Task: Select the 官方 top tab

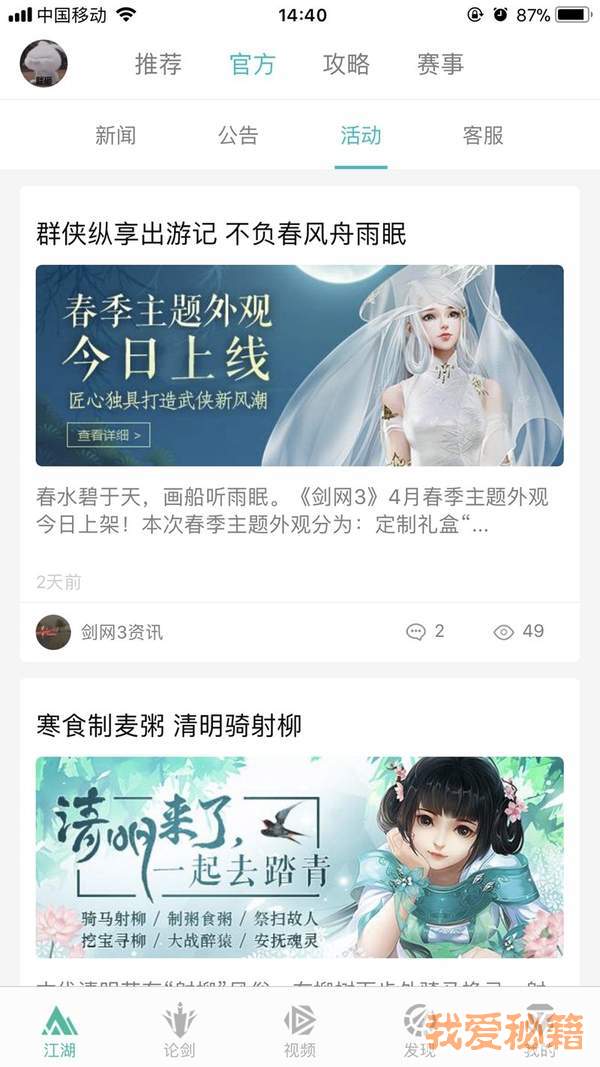Action: 252,65
